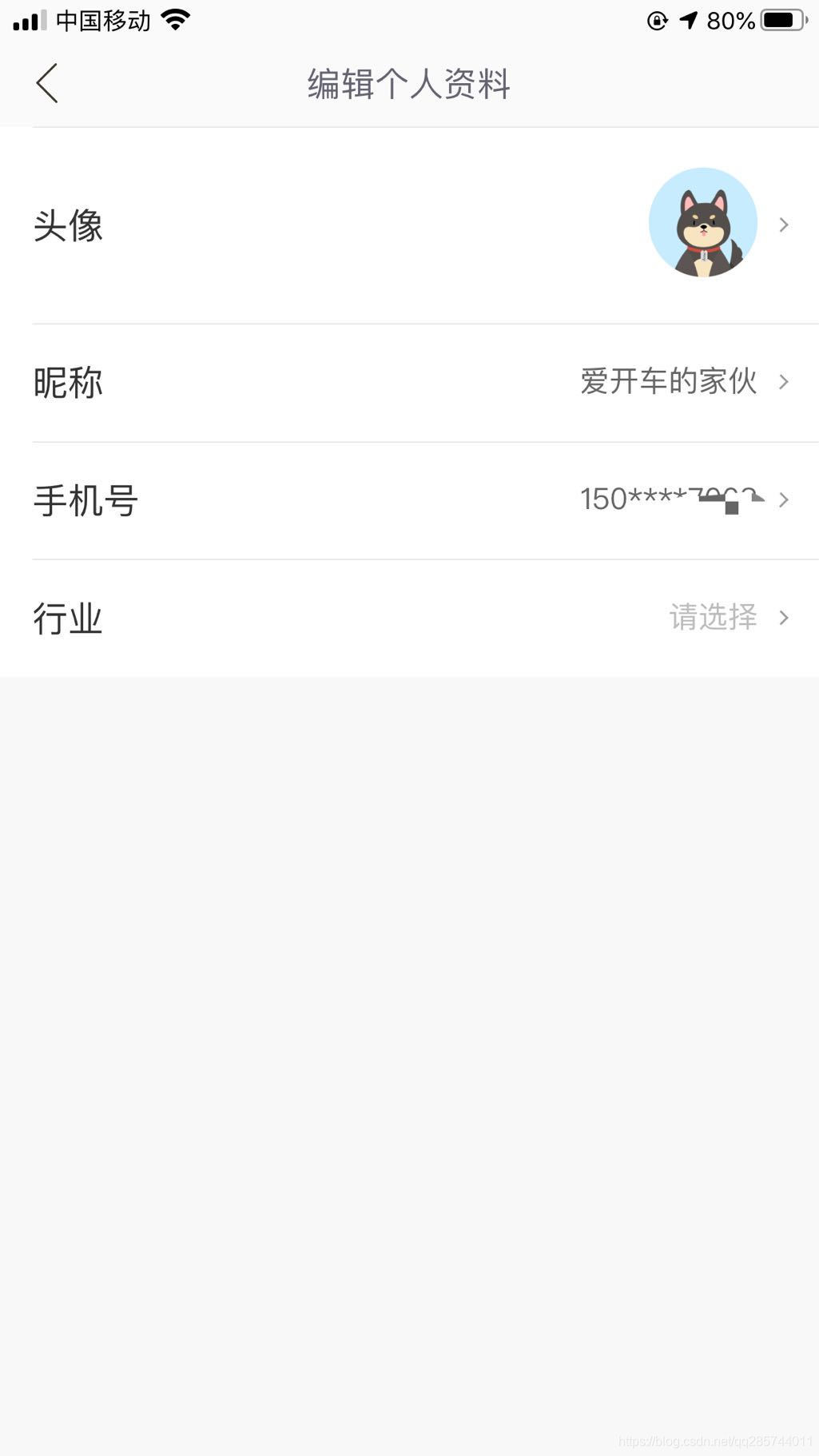Open the 手机号 phone number row
819x1456 pixels.
point(409,500)
